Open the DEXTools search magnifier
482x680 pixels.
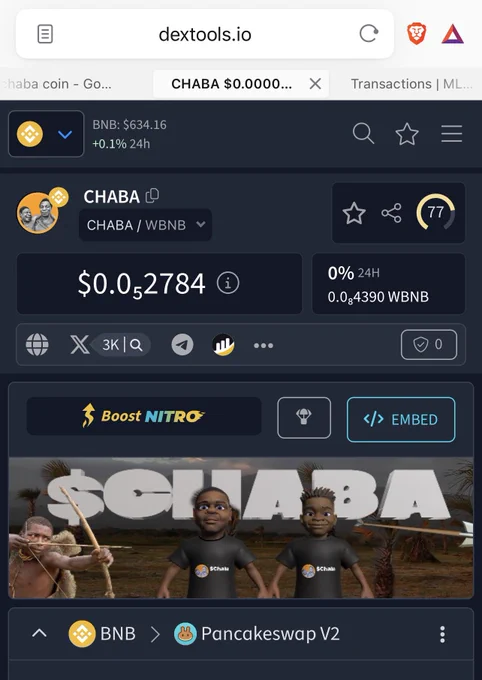[x=363, y=133]
